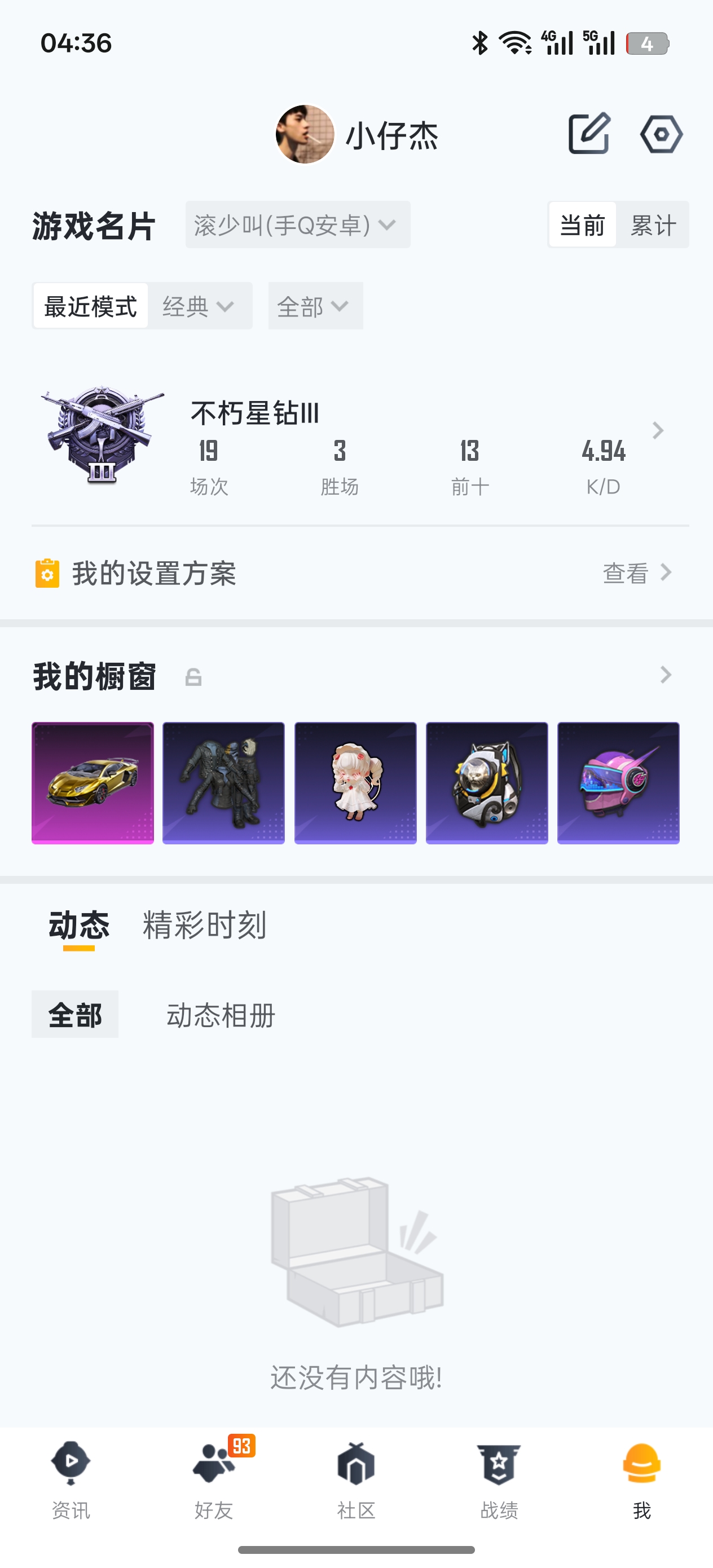
Task: Select the 最近模式 option
Action: (x=91, y=306)
